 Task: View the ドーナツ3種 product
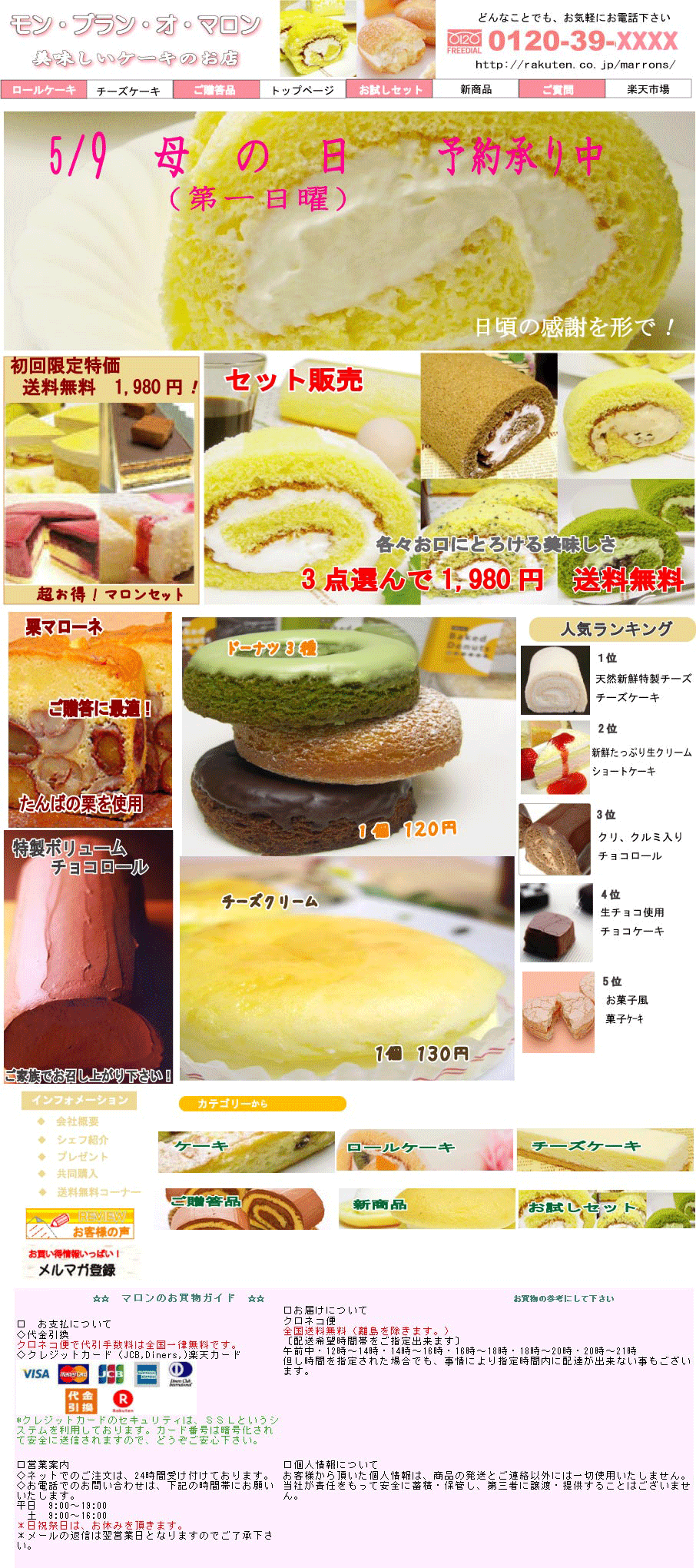[349, 735]
